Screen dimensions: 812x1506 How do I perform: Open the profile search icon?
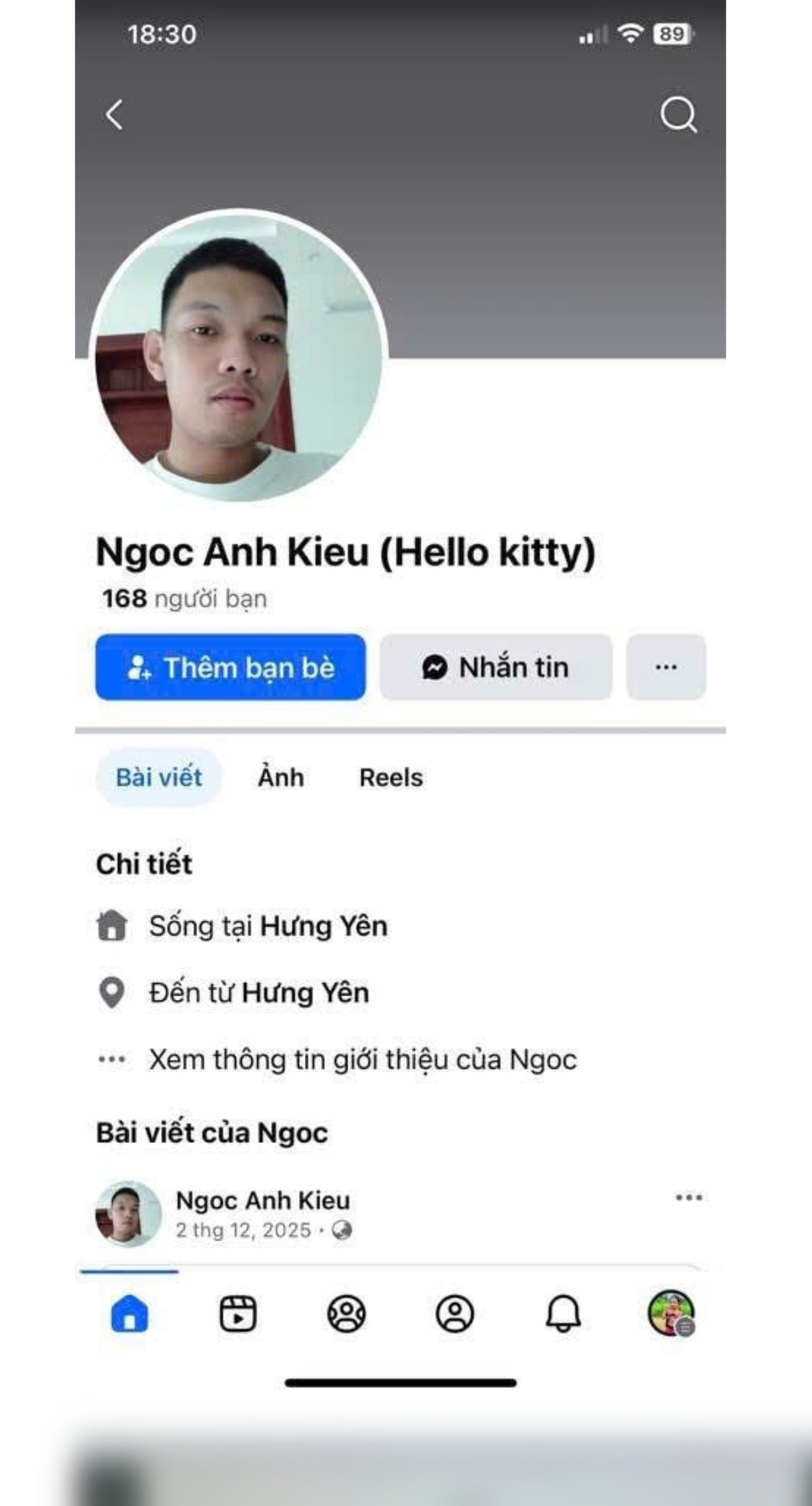coord(678,115)
